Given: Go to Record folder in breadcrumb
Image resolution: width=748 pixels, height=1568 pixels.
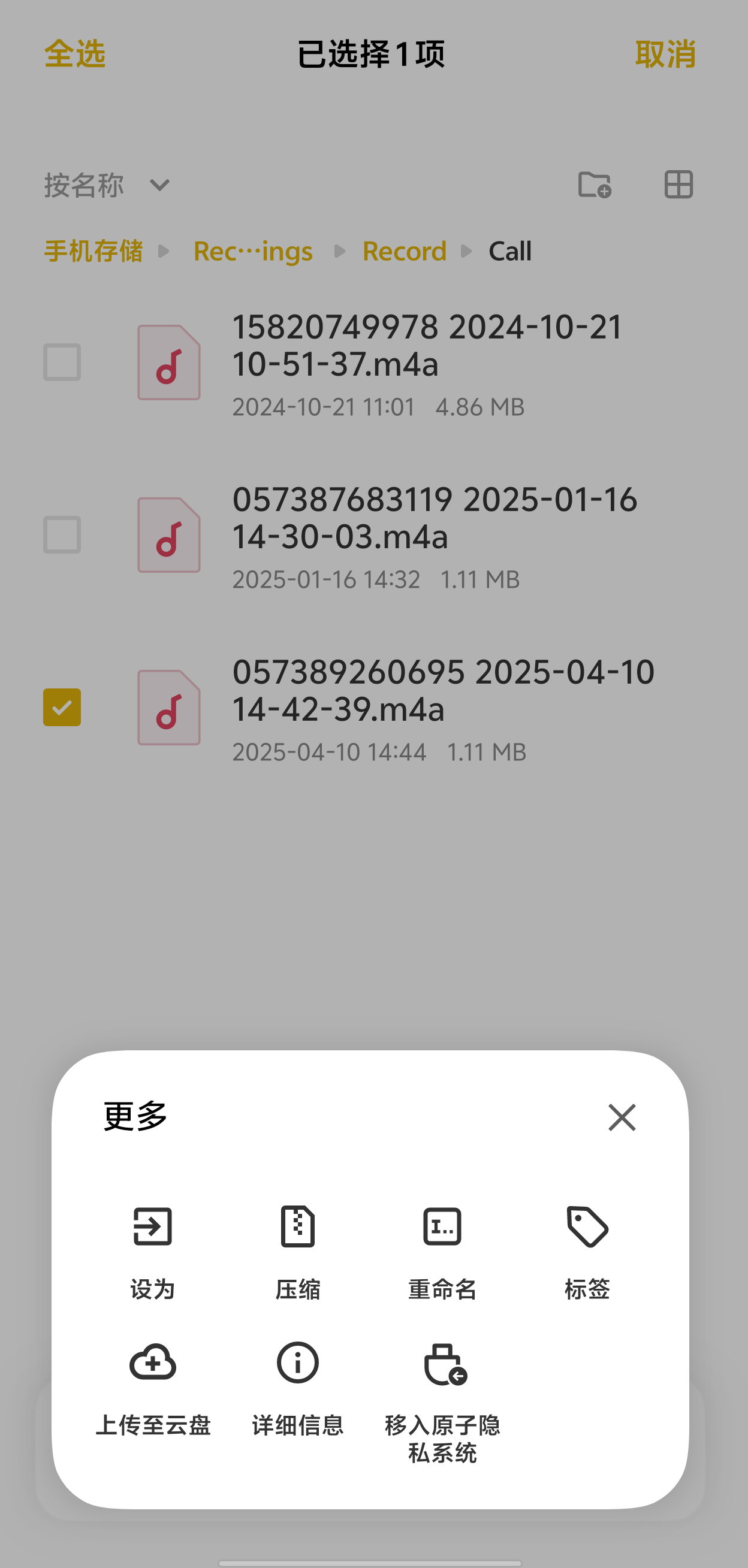Looking at the screenshot, I should point(405,251).
